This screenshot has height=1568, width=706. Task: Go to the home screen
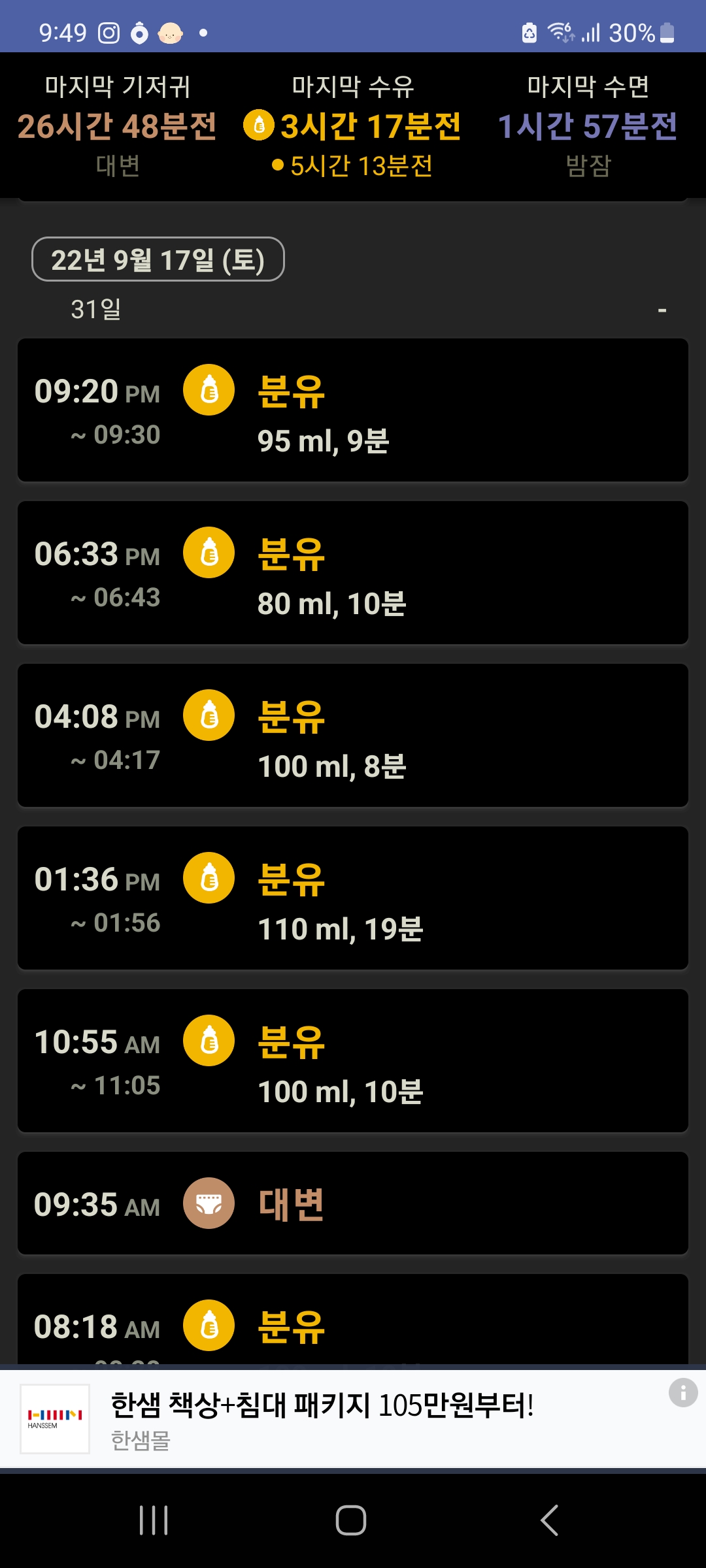[351, 1520]
